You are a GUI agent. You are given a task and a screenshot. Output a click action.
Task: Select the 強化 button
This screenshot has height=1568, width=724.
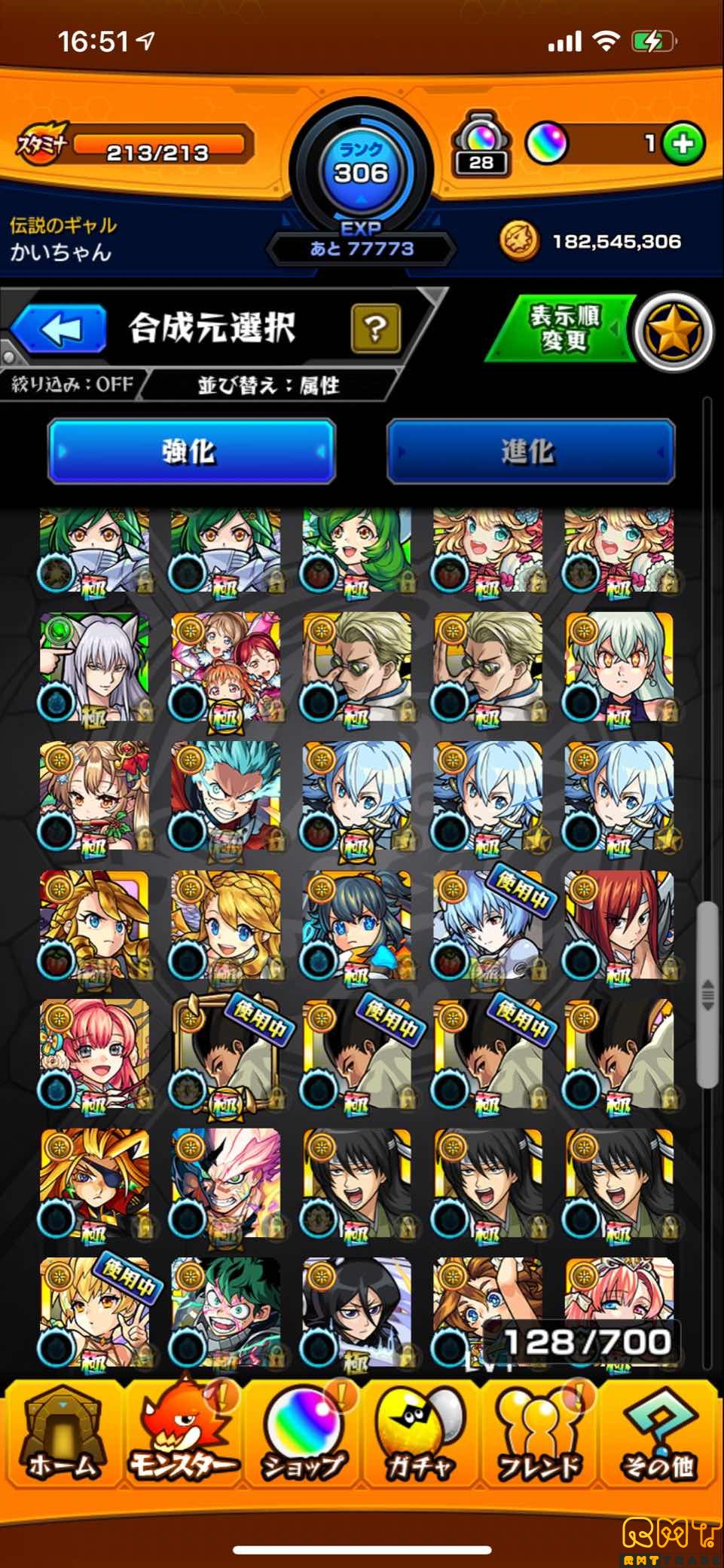coord(191,451)
